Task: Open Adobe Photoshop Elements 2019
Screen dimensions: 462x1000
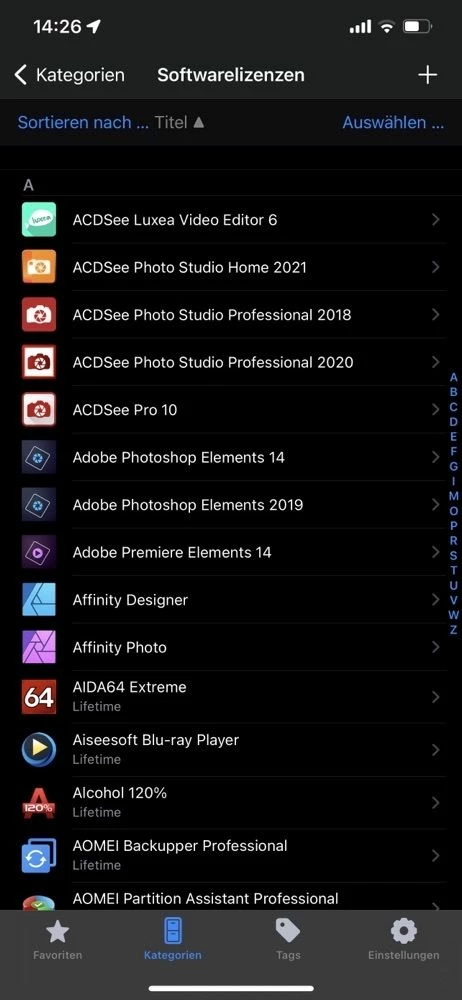Action: point(231,504)
